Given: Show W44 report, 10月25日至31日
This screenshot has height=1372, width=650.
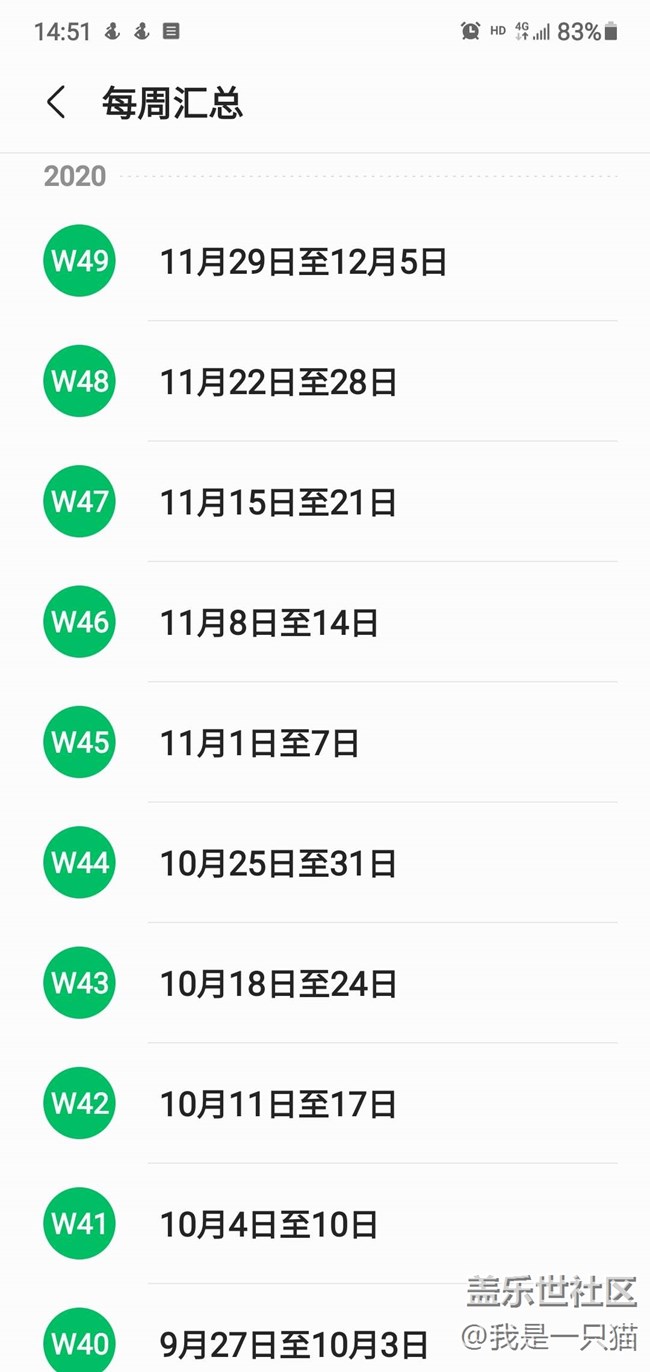Looking at the screenshot, I should tap(325, 862).
